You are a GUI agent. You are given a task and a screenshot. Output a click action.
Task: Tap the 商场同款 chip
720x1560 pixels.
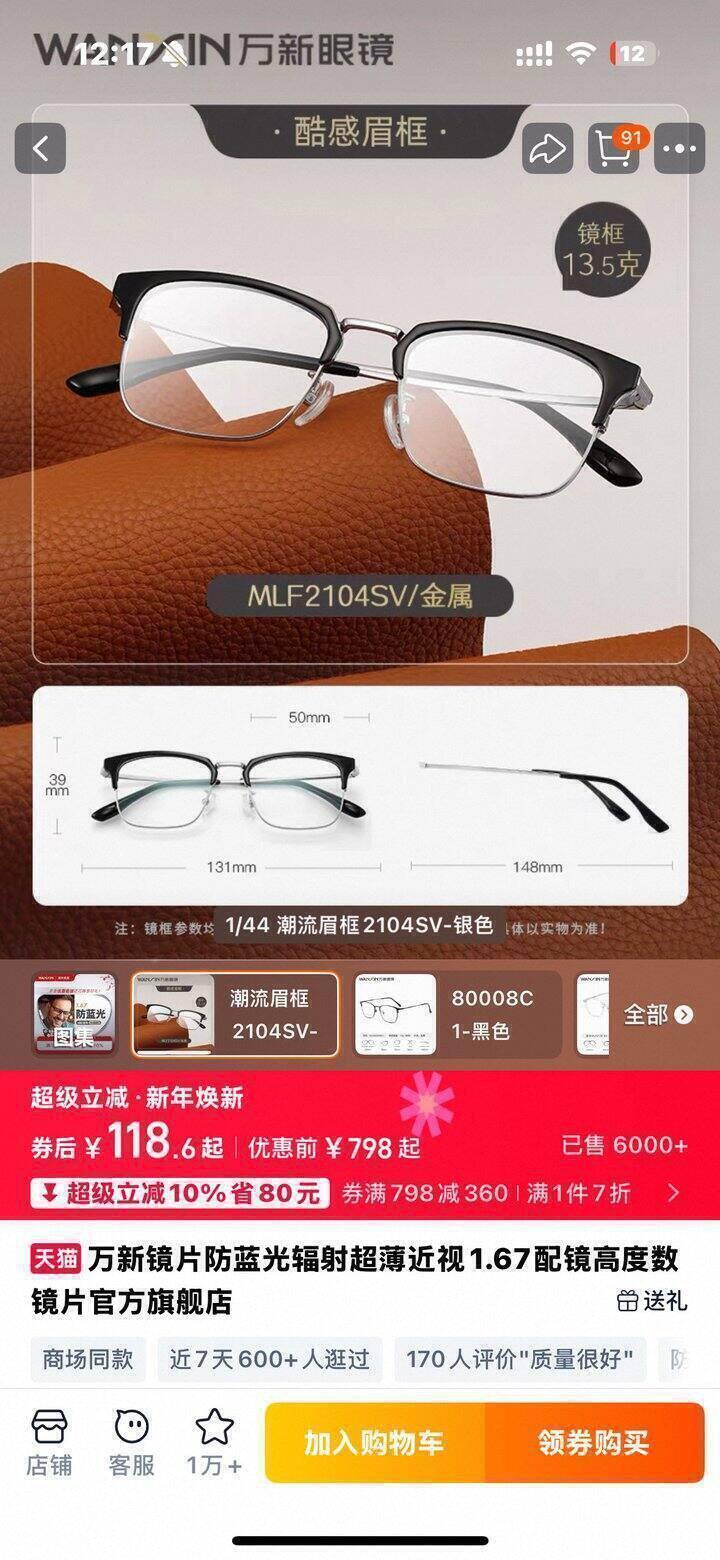click(x=88, y=1359)
